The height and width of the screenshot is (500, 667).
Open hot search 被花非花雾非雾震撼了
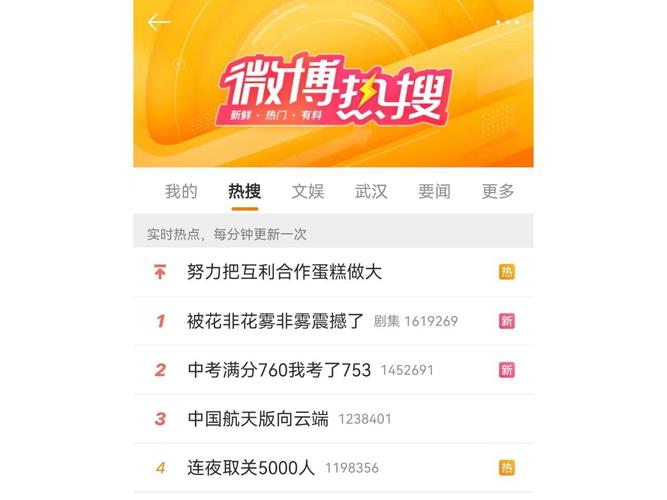(279, 321)
